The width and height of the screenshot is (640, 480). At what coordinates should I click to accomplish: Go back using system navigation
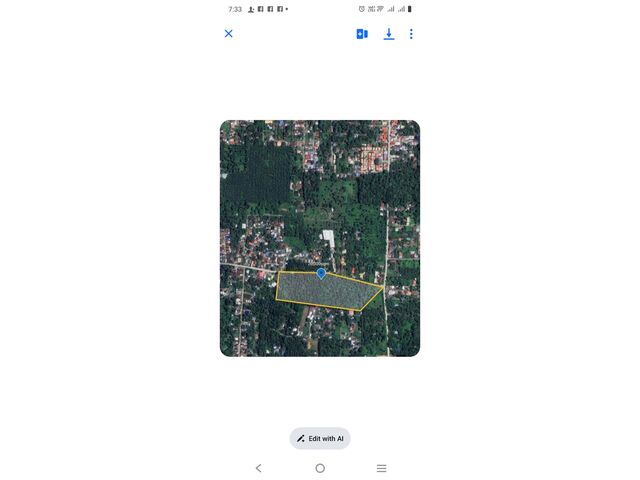pyautogui.click(x=258, y=468)
